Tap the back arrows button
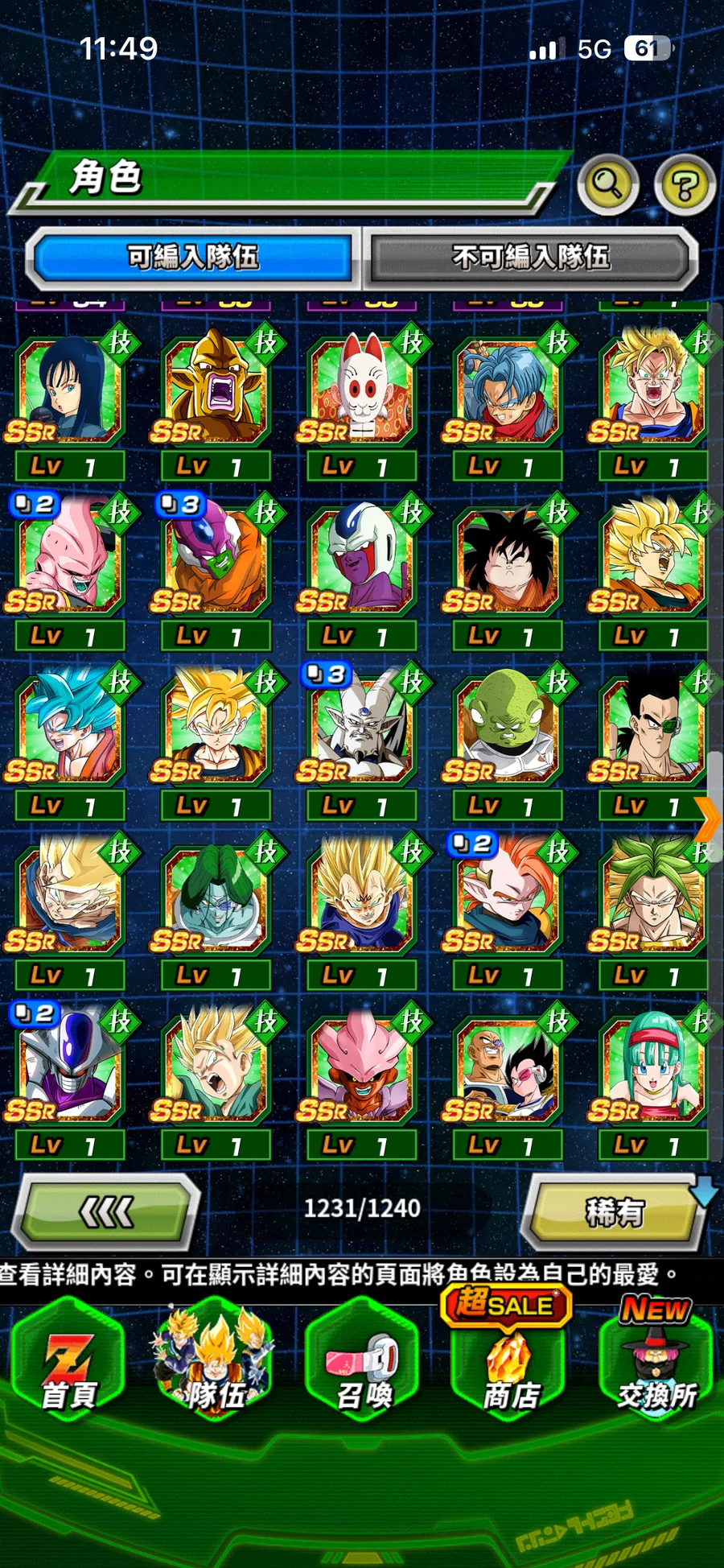The width and height of the screenshot is (724, 1568). point(107,1211)
